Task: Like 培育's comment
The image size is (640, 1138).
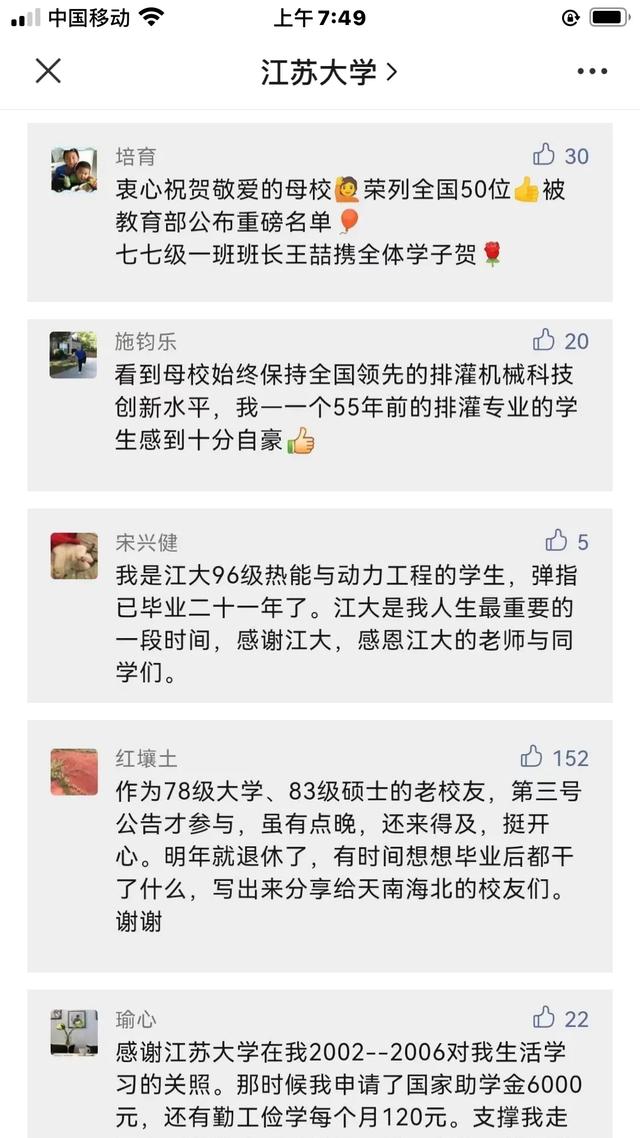Action: point(544,155)
